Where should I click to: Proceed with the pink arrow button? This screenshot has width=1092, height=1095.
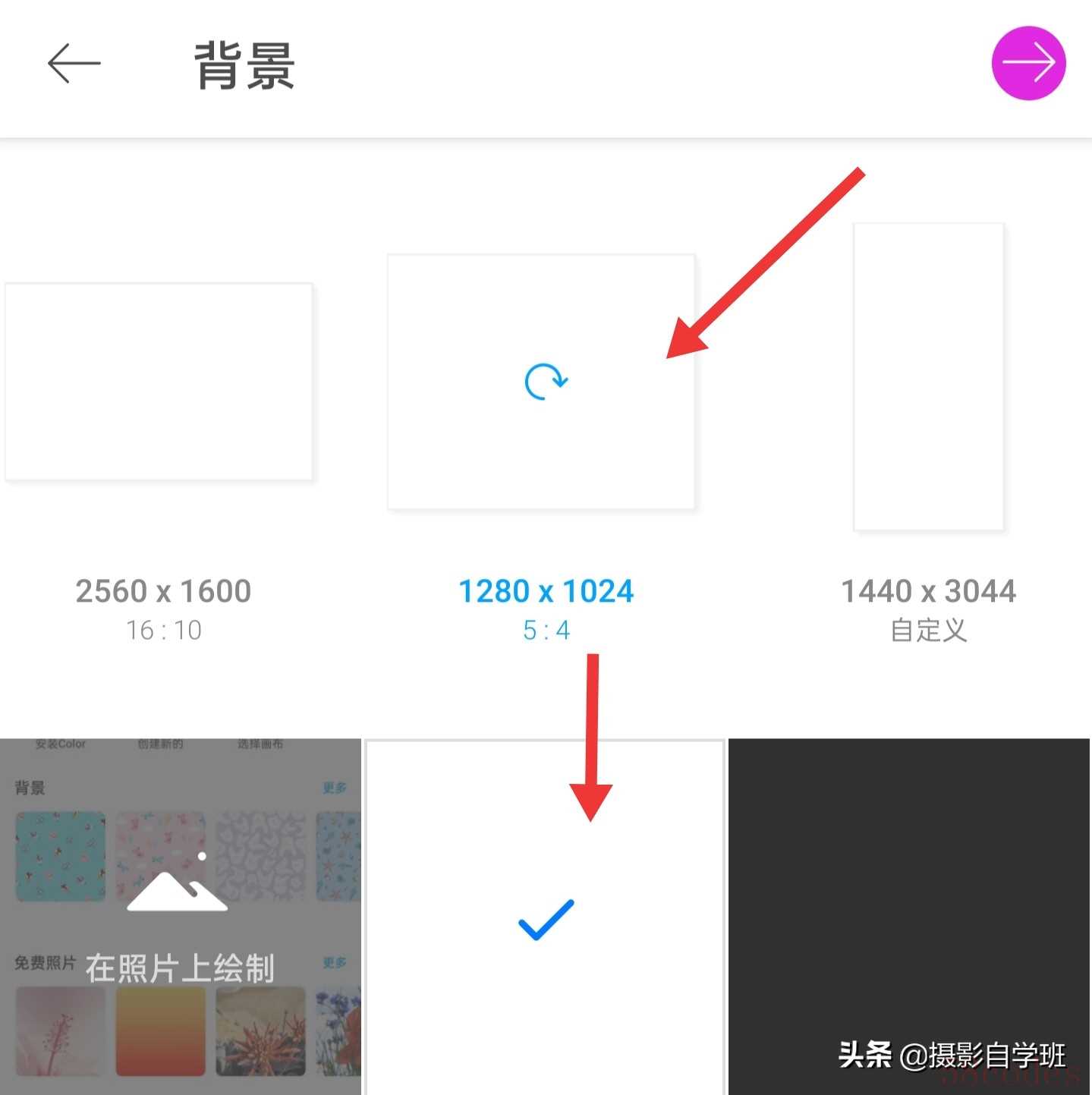(x=1028, y=64)
